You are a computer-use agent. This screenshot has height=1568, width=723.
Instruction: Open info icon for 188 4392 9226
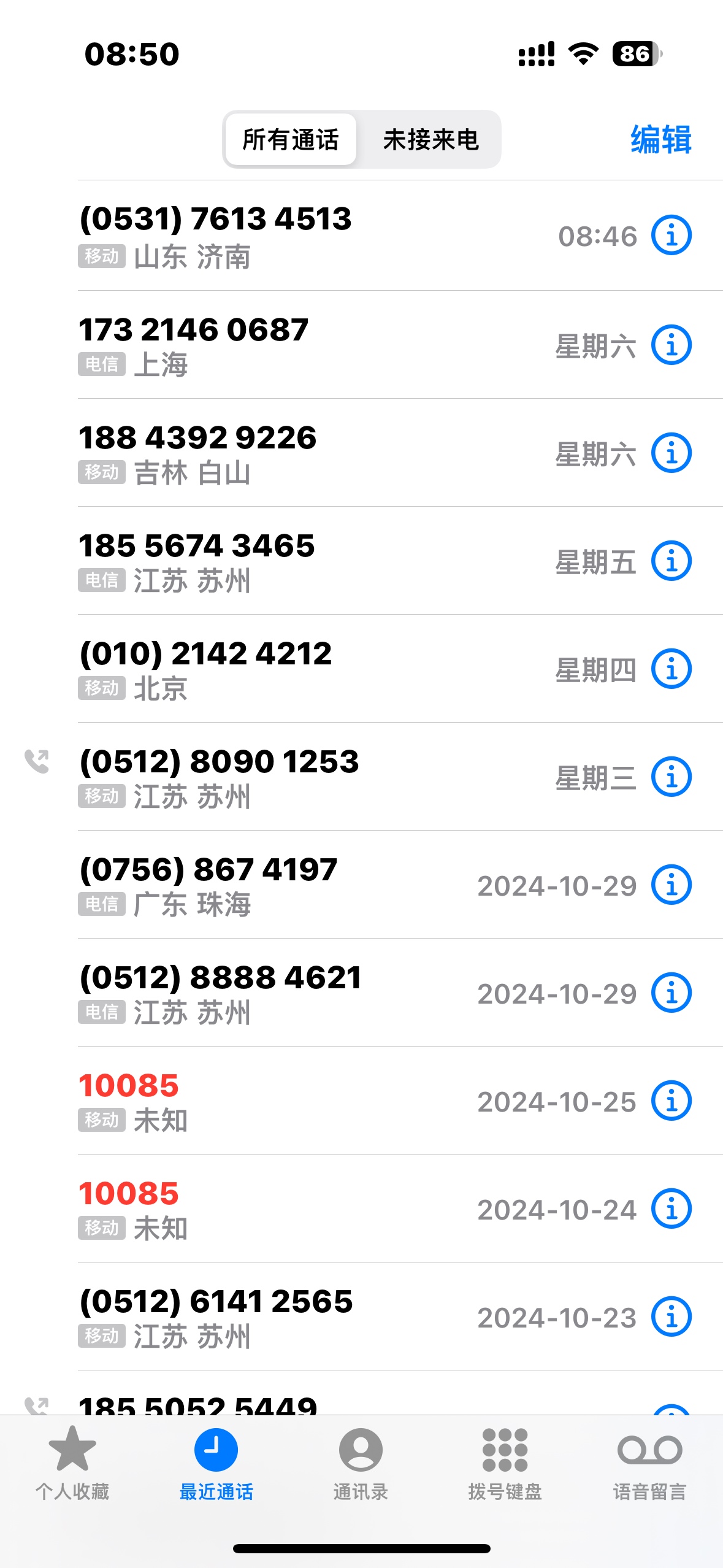pyautogui.click(x=671, y=453)
